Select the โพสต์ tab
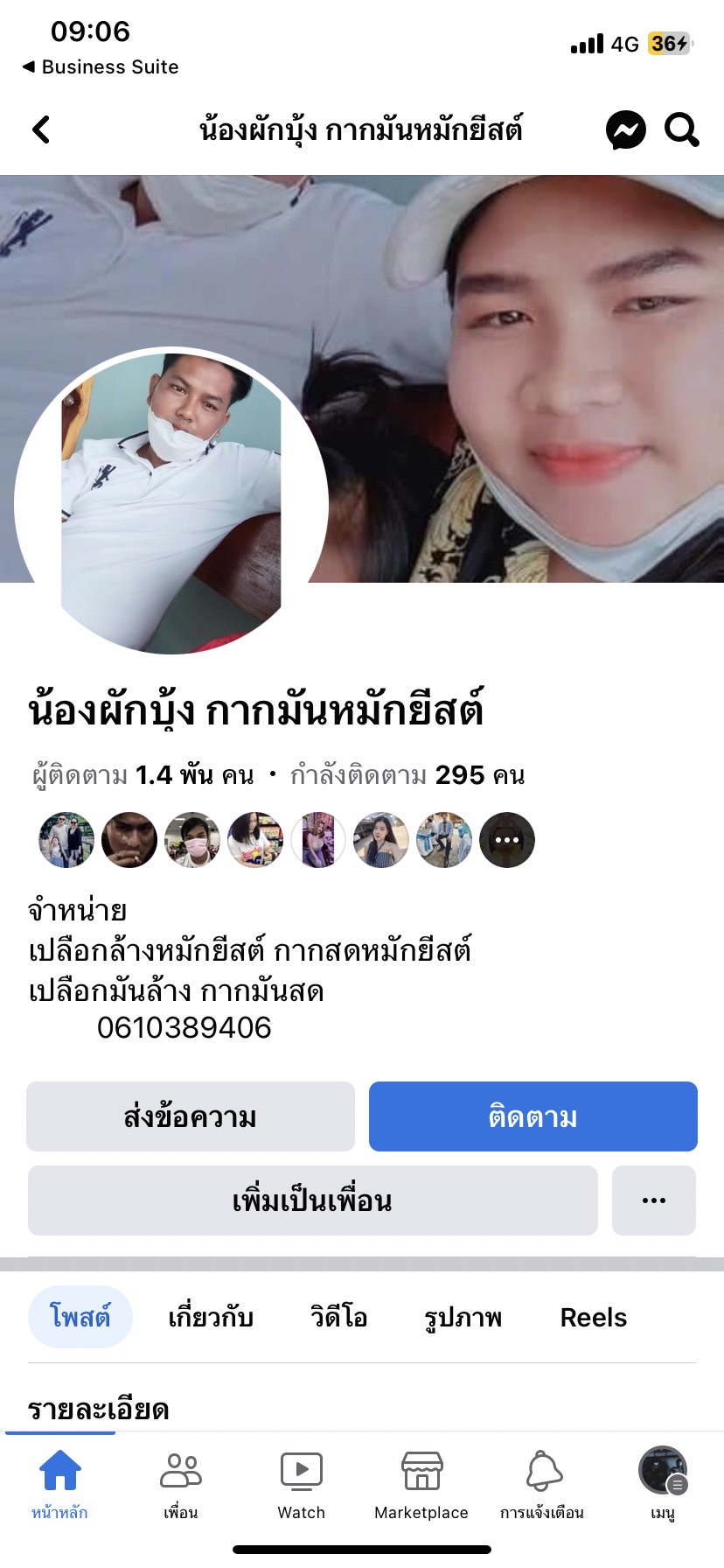Viewport: 724px width, 1568px height. [x=80, y=1317]
